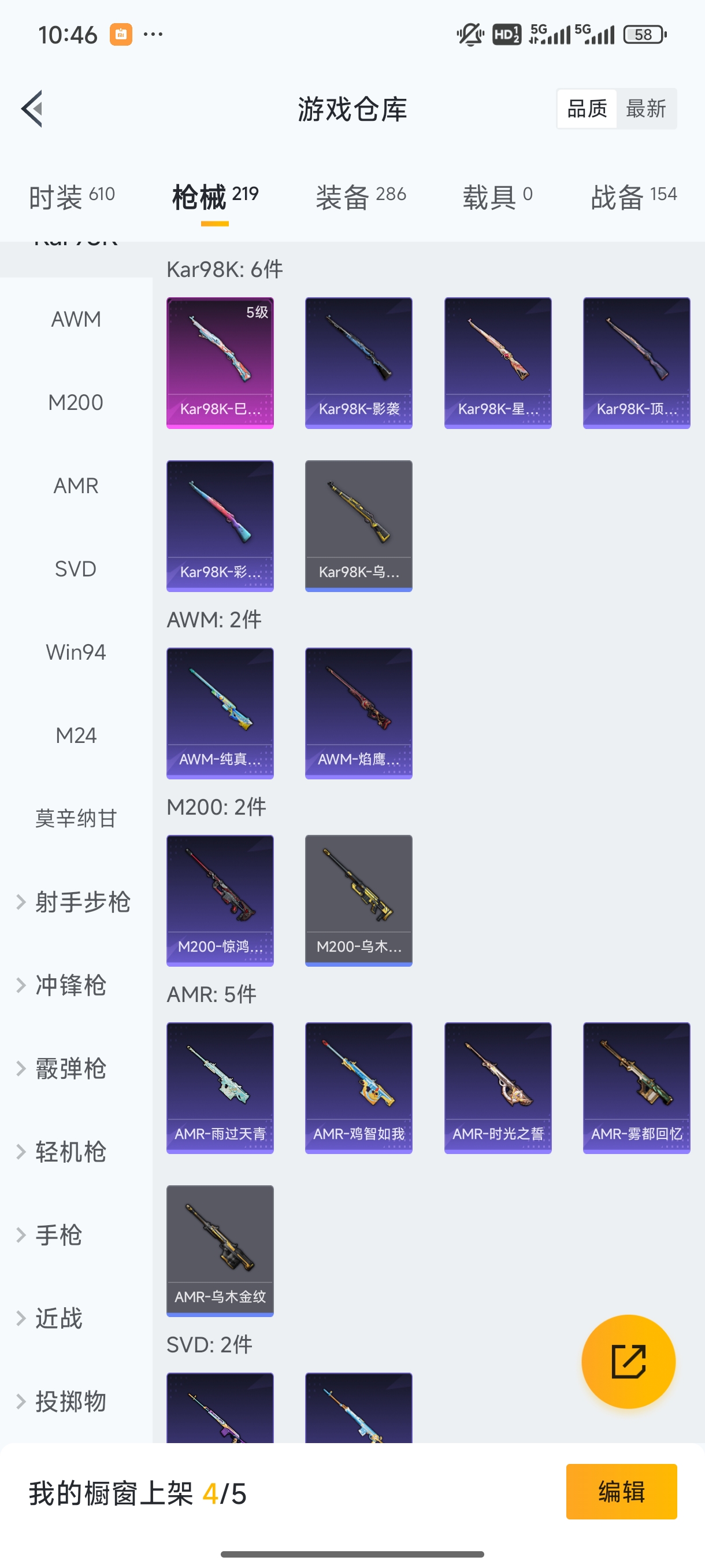Open the yellow share/export floating button
705x1568 pixels.
click(628, 1362)
